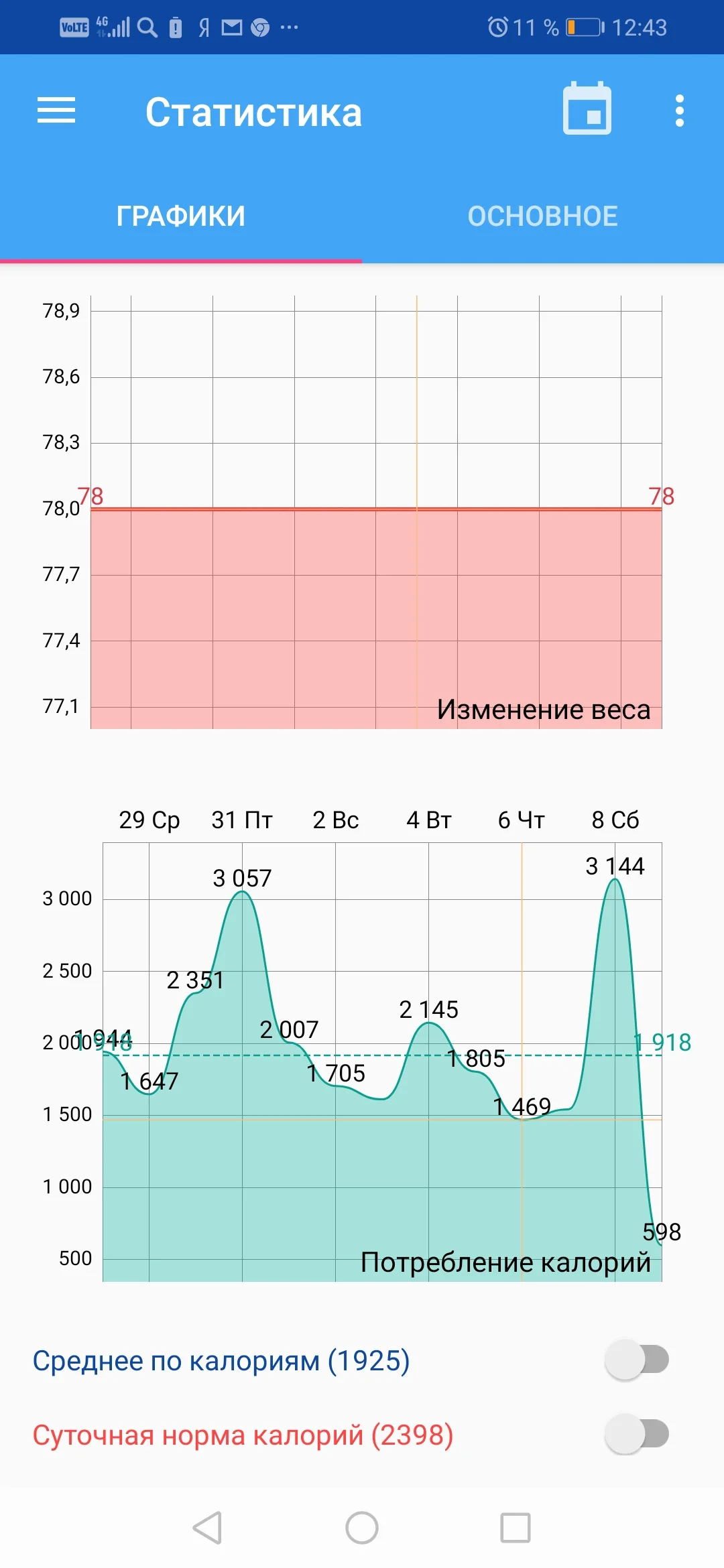Open date selection via calendar icon
This screenshot has height=1568, width=724.
[x=587, y=109]
